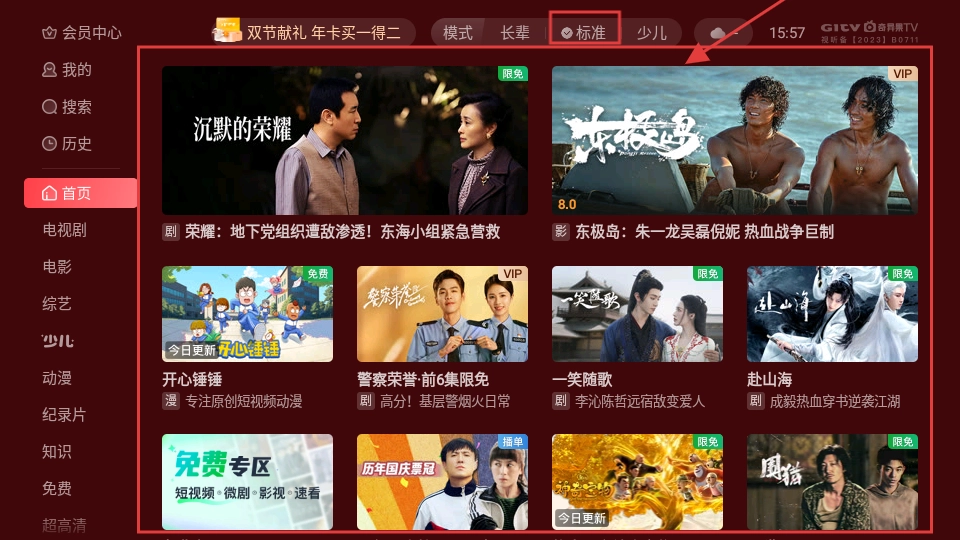
Task: Open 赴山海 drama card
Action: (832, 314)
